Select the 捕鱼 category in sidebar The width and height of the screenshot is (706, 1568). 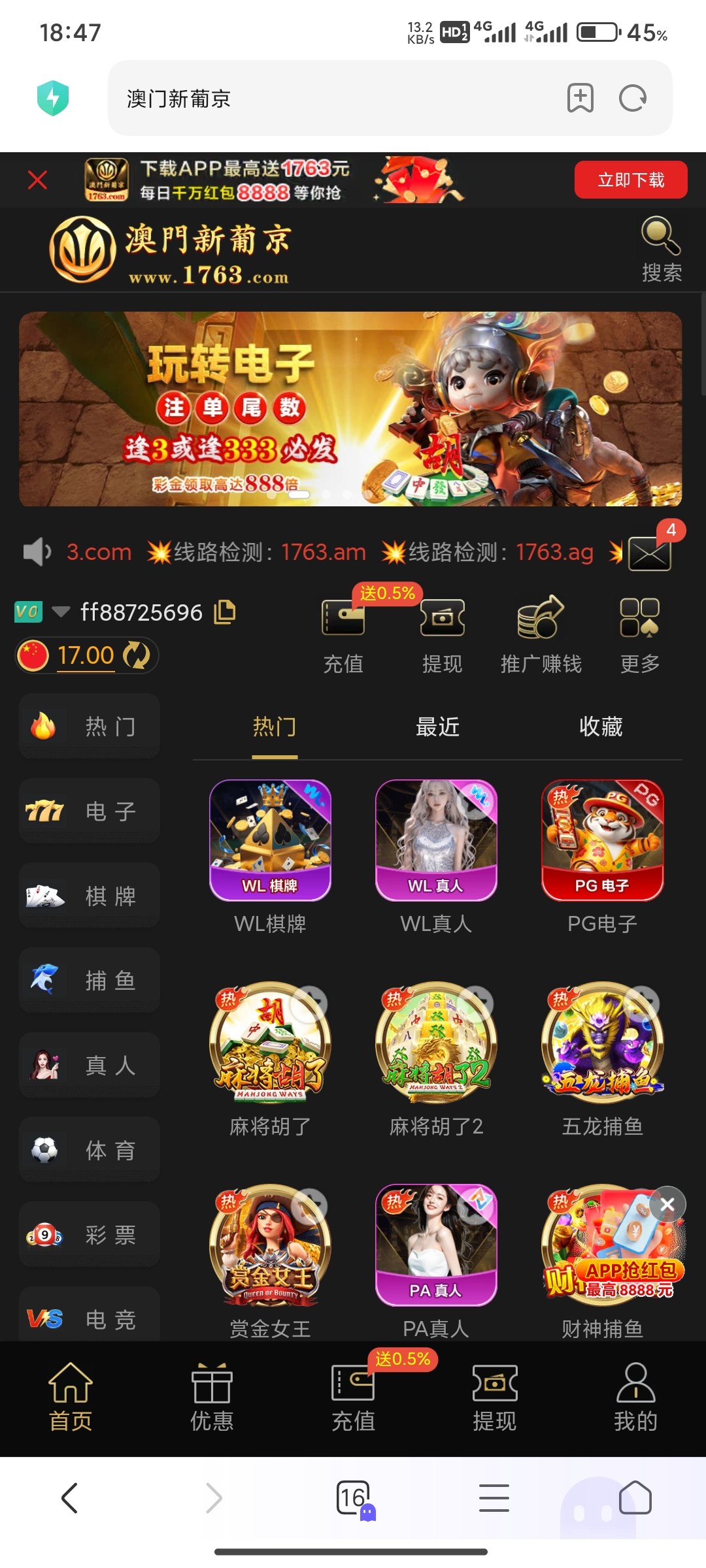[x=90, y=980]
